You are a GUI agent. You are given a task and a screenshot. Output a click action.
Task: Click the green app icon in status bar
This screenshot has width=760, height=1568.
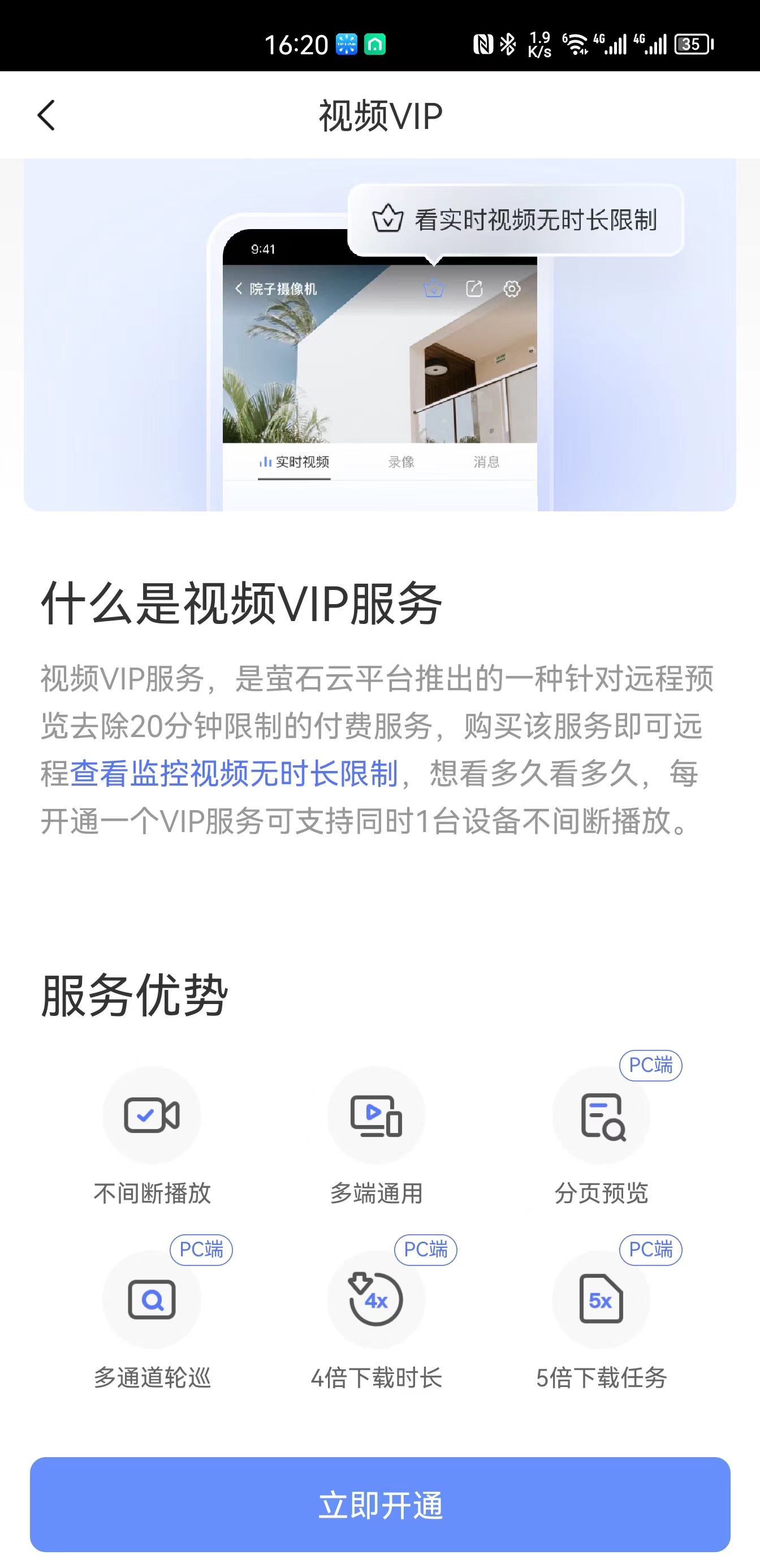click(x=375, y=44)
